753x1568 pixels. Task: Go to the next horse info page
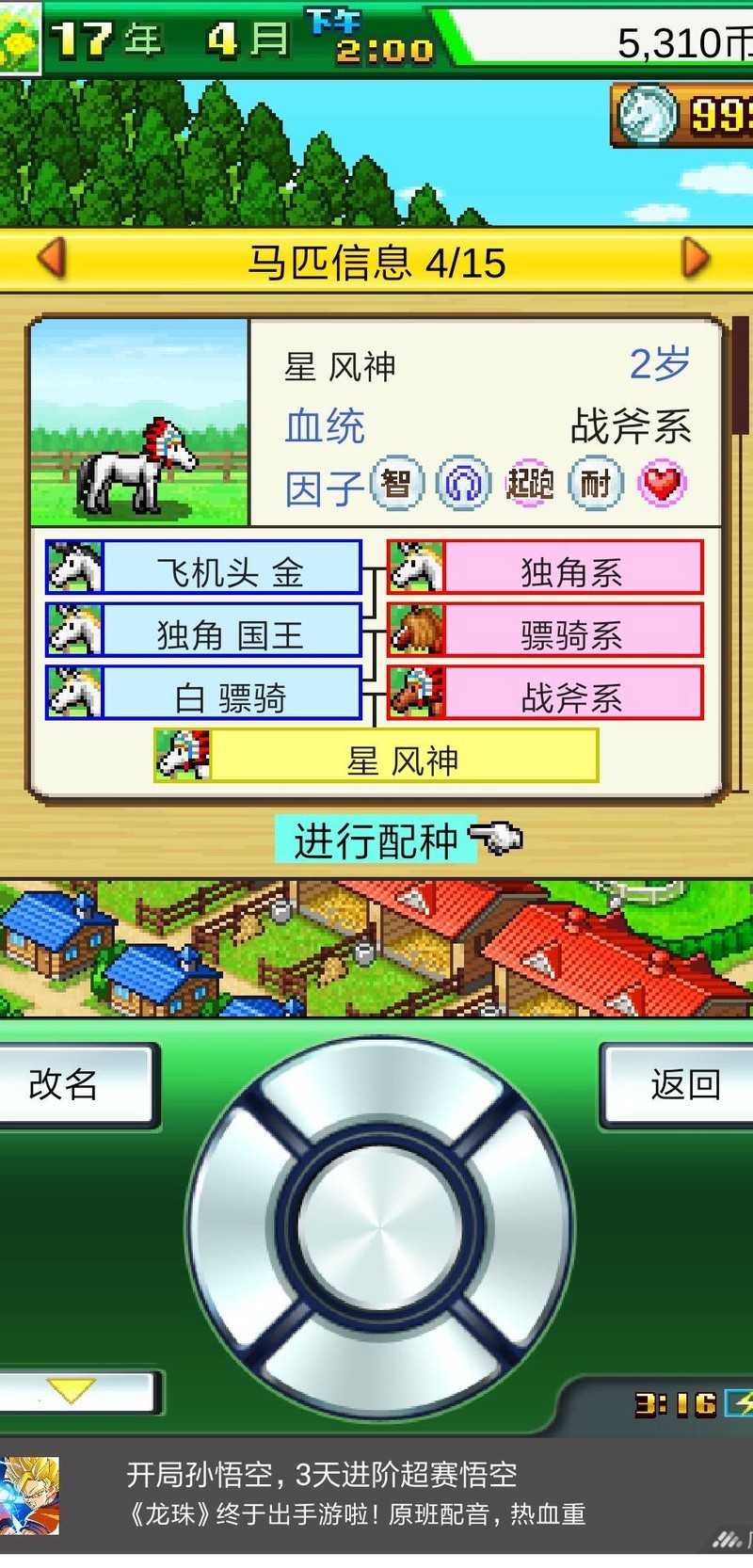[695, 259]
